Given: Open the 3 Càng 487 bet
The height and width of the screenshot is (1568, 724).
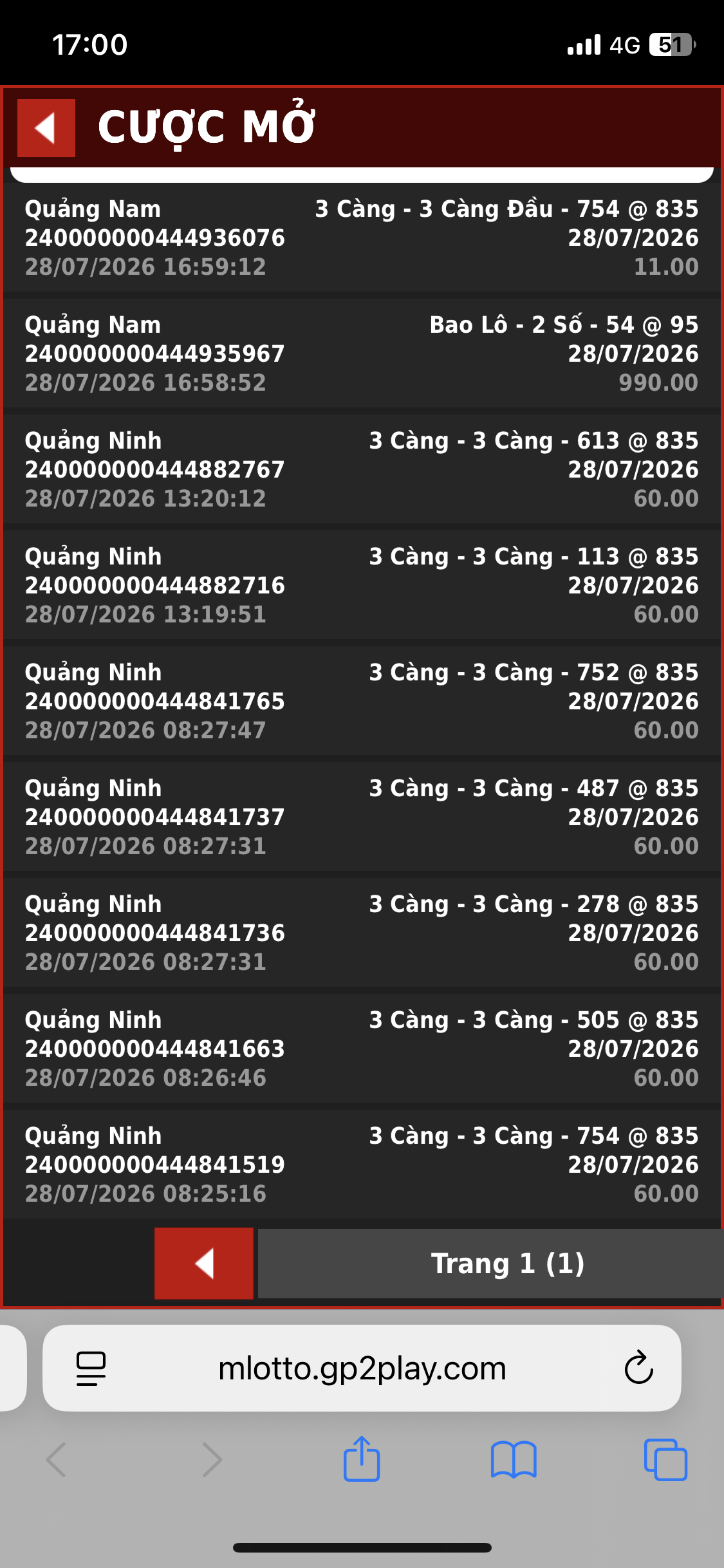Looking at the screenshot, I should (362, 817).
